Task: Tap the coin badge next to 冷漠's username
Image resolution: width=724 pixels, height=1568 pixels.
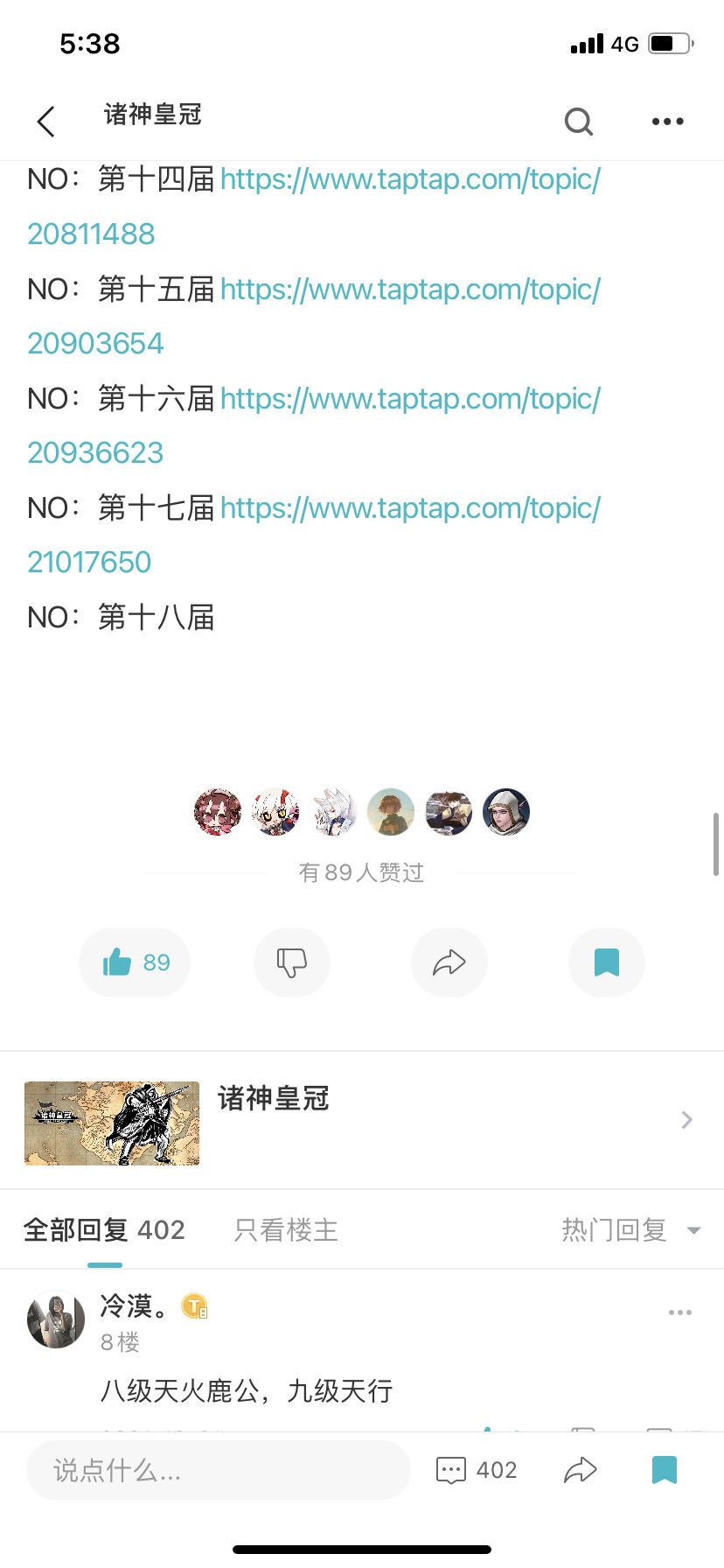Action: [195, 1306]
